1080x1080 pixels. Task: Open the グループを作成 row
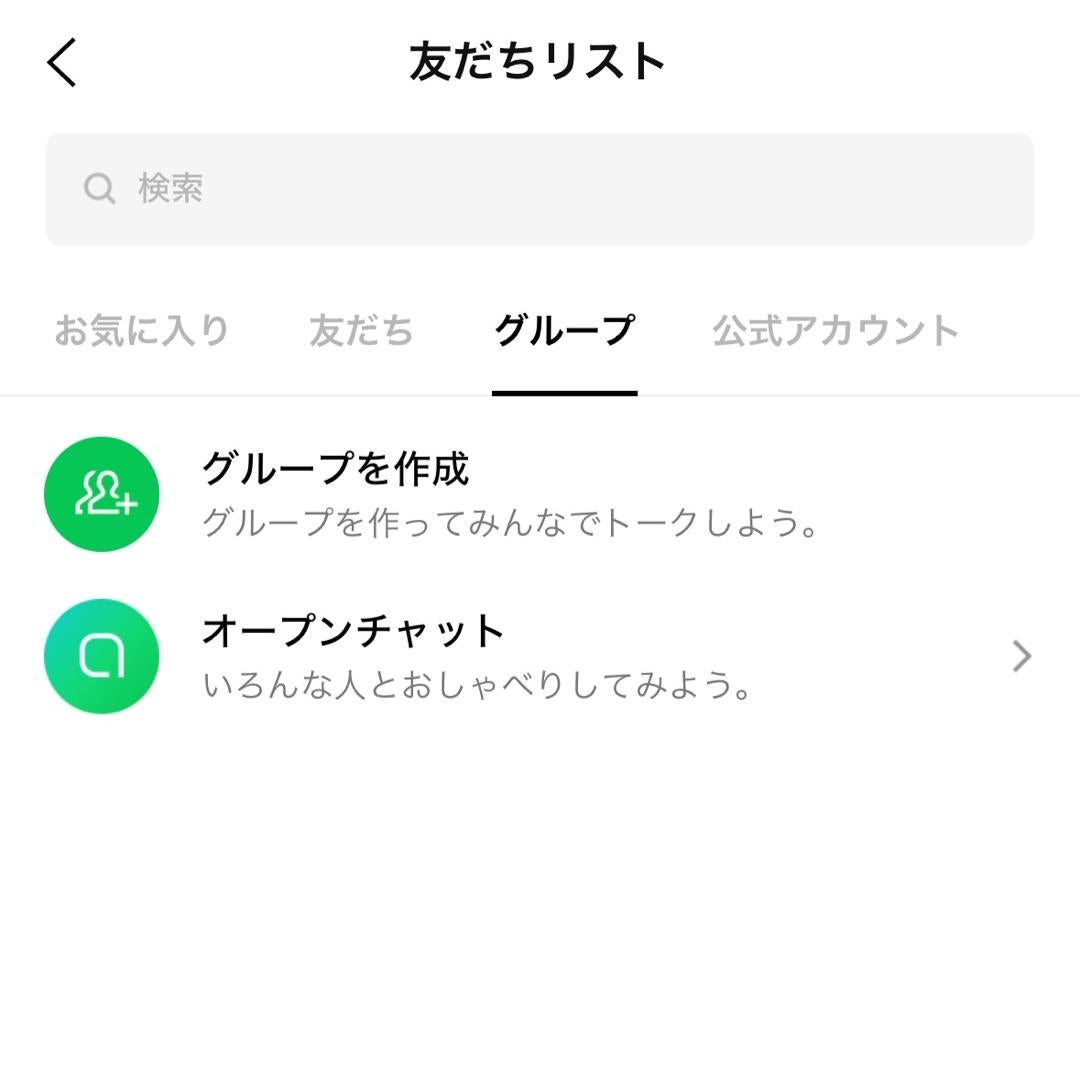tap(540, 494)
